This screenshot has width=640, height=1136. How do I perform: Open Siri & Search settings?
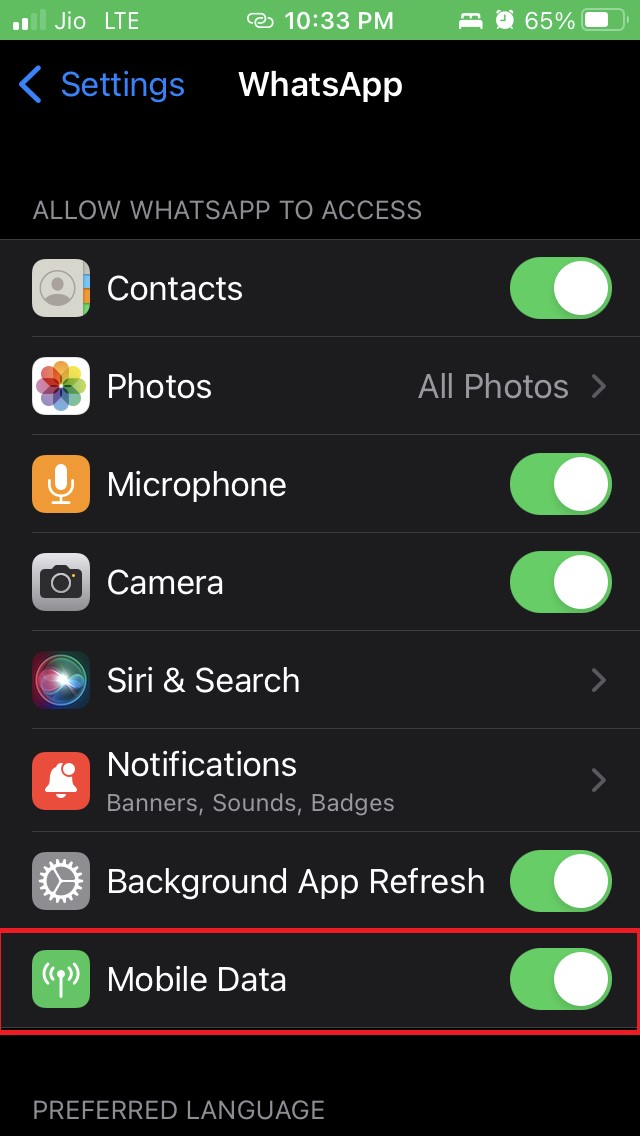320,680
